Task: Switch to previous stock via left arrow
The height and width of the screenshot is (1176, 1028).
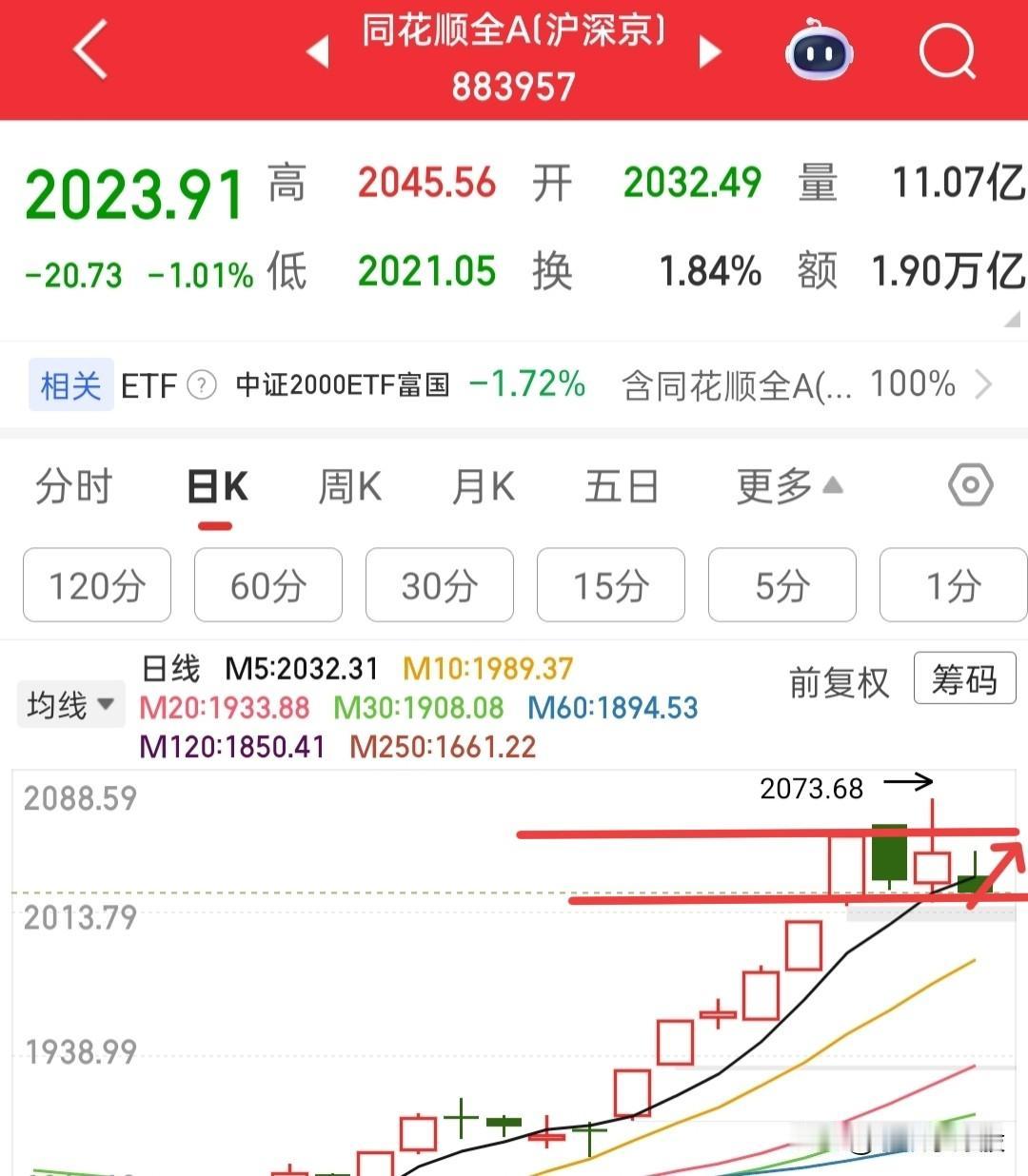Action: click(319, 52)
